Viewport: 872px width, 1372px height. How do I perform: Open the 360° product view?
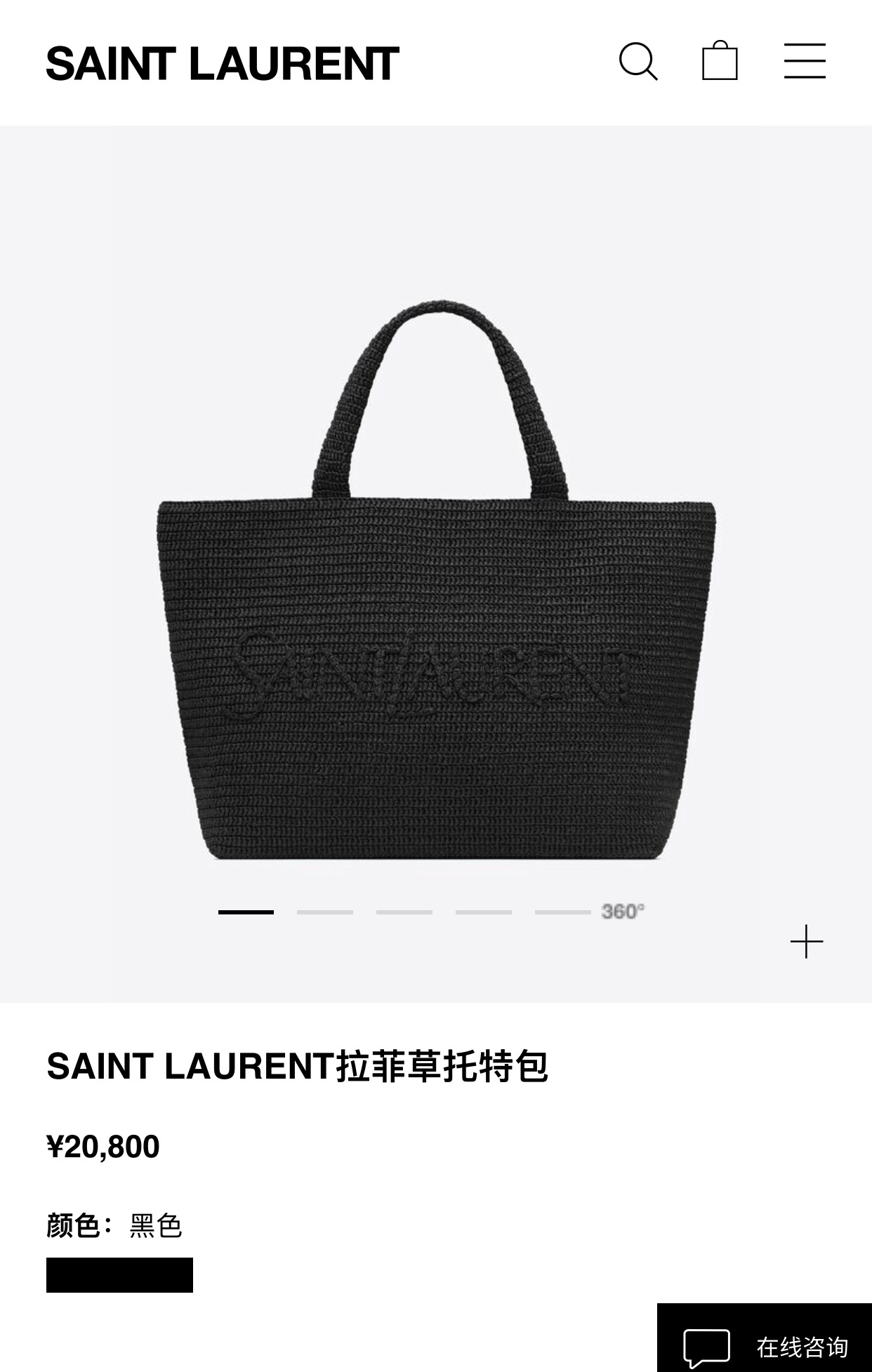pyautogui.click(x=622, y=912)
